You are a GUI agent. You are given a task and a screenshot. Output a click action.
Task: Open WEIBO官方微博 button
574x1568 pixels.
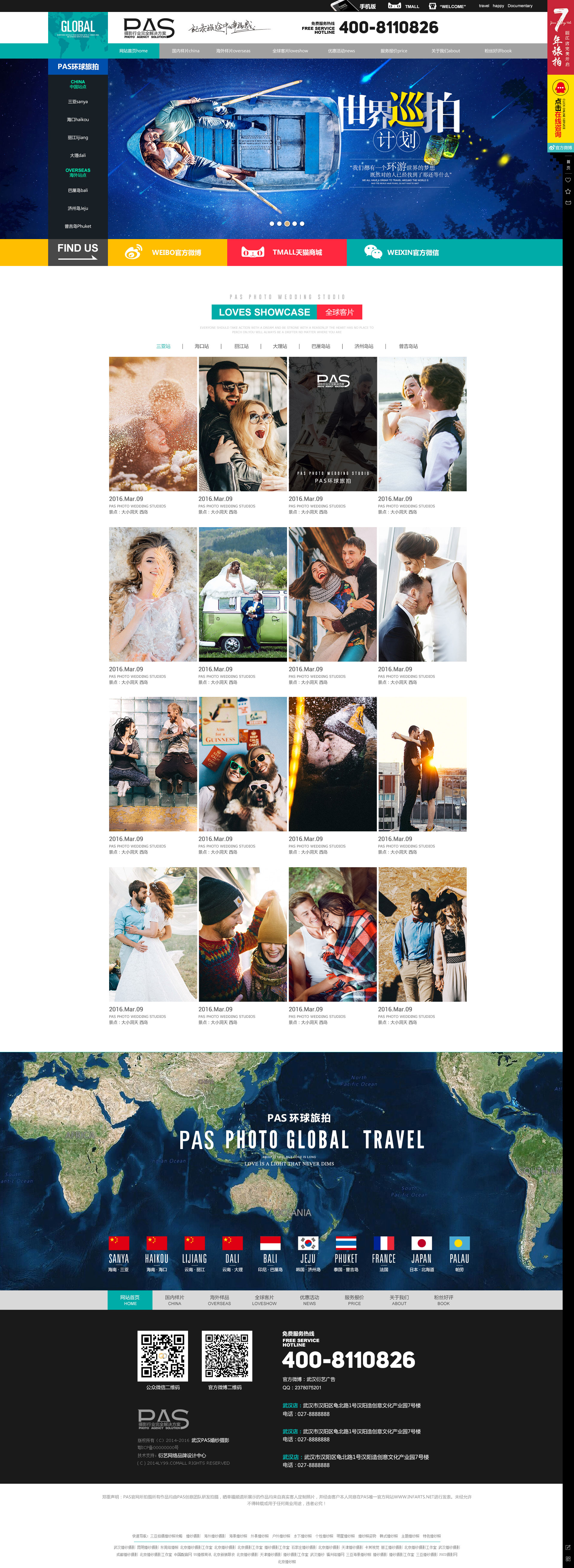click(167, 253)
